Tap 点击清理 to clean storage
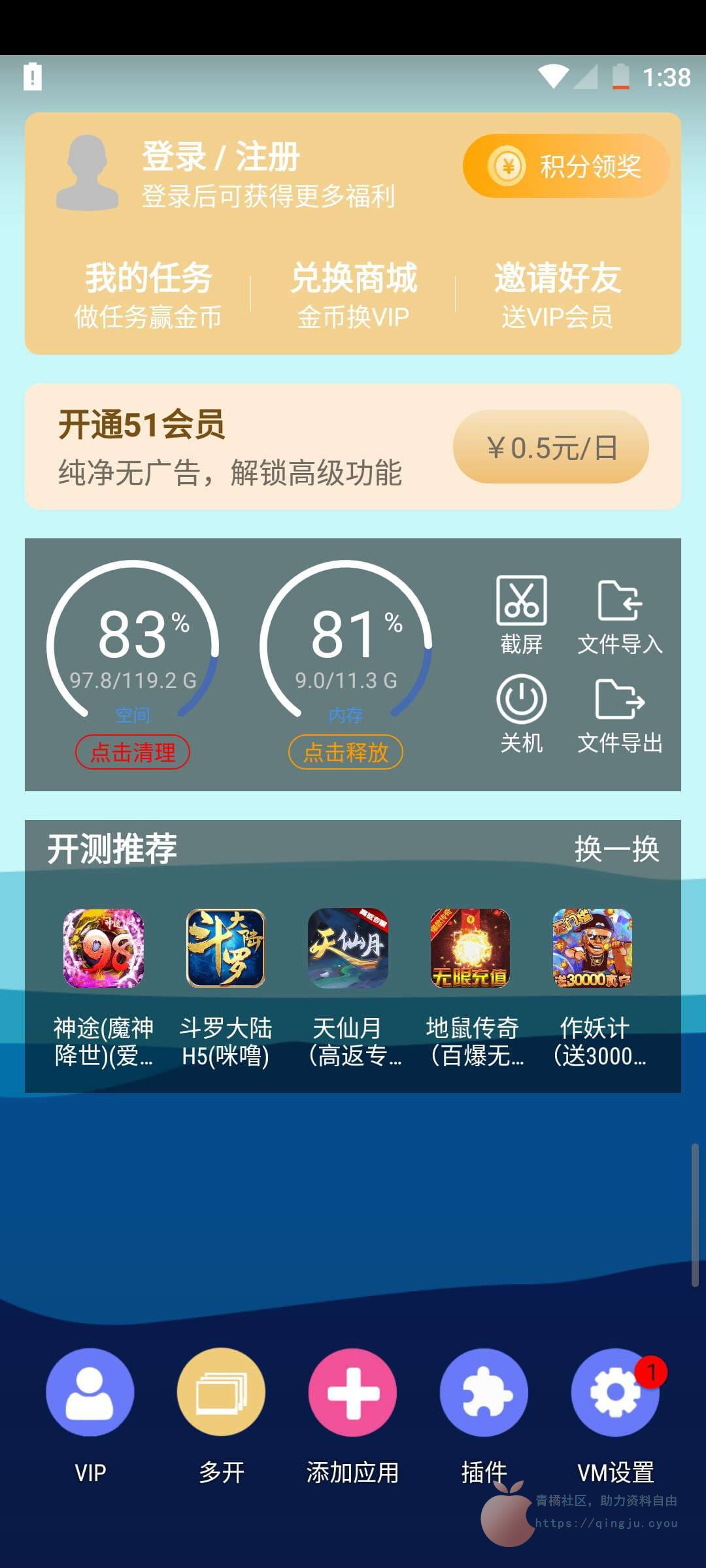Screen dimensions: 706x1568 point(133,752)
